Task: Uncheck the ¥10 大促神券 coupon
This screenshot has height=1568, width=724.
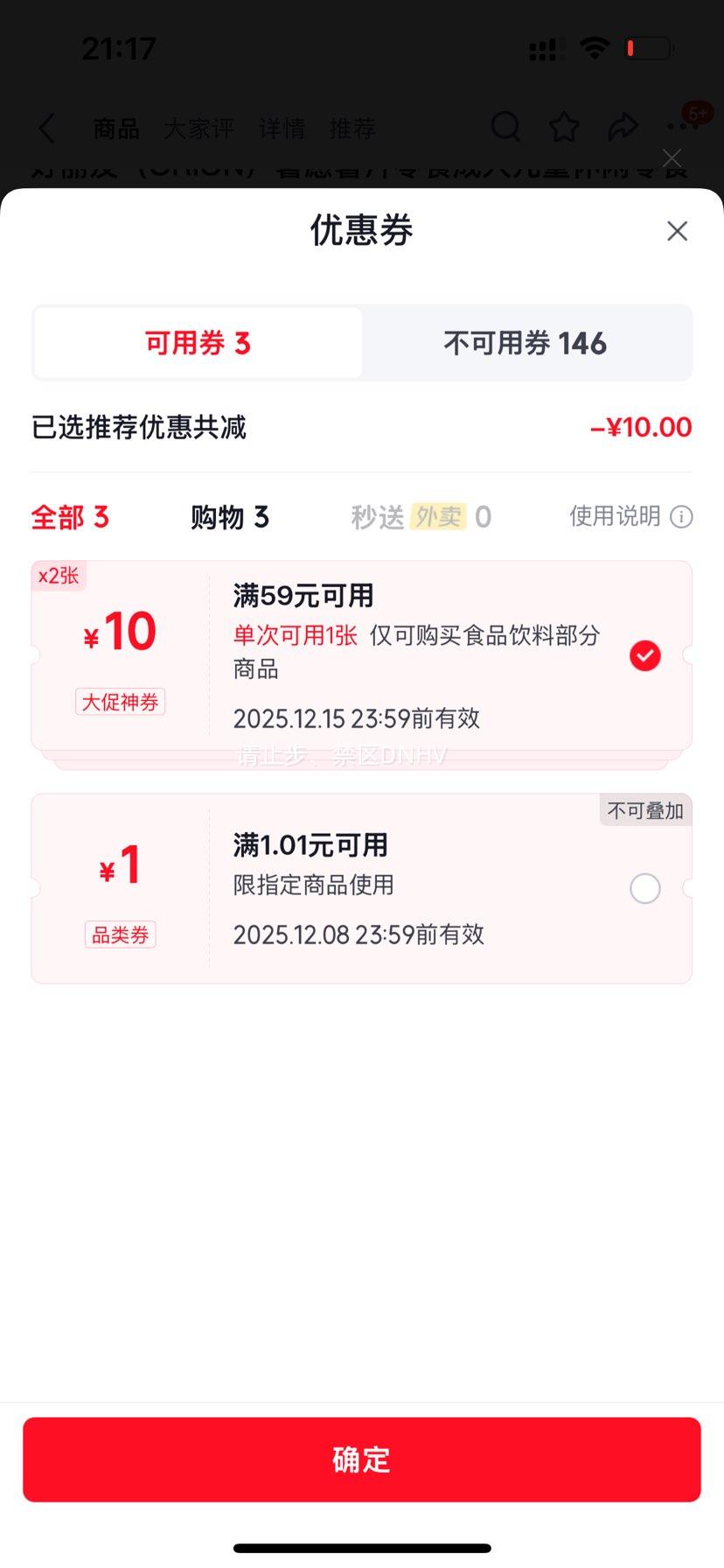Action: point(645,655)
